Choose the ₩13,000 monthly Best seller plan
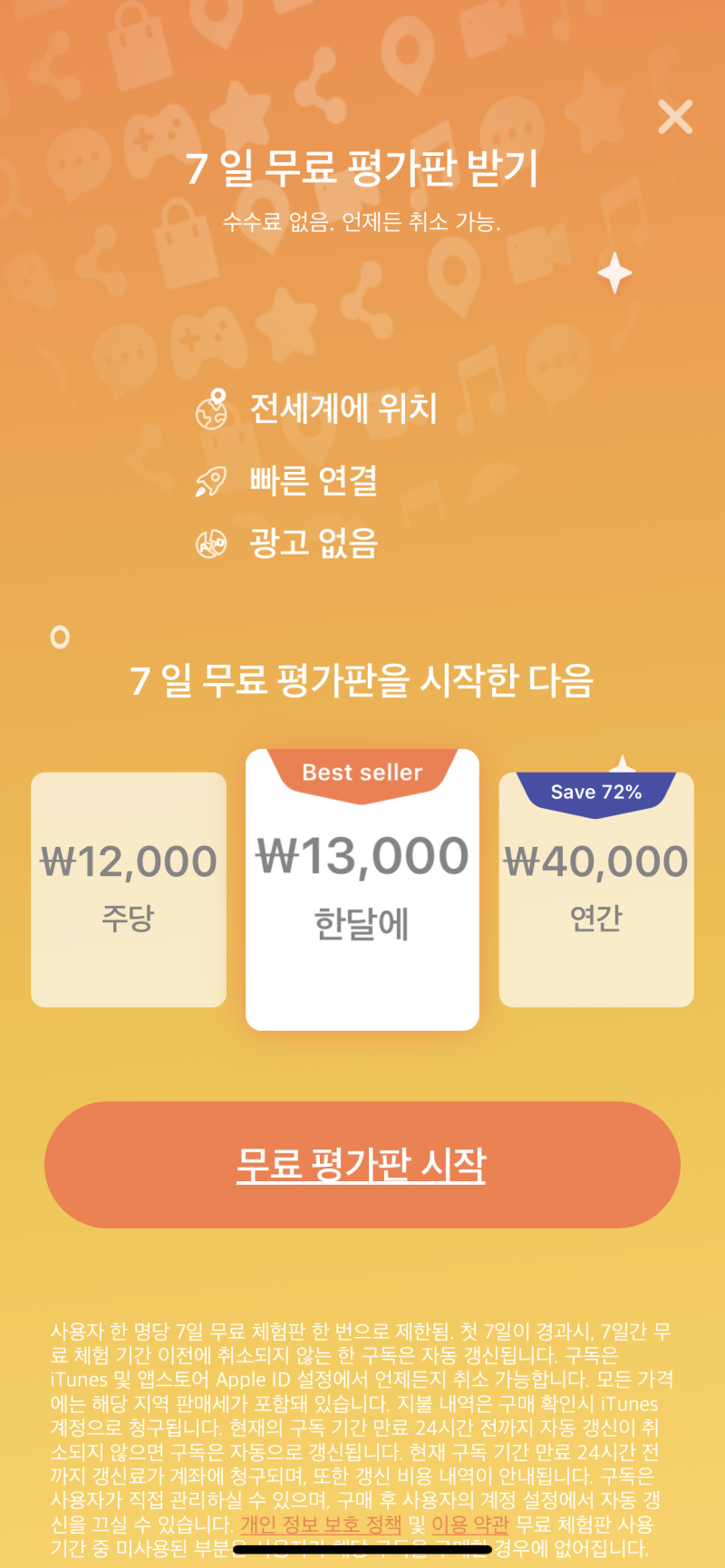 [362, 889]
